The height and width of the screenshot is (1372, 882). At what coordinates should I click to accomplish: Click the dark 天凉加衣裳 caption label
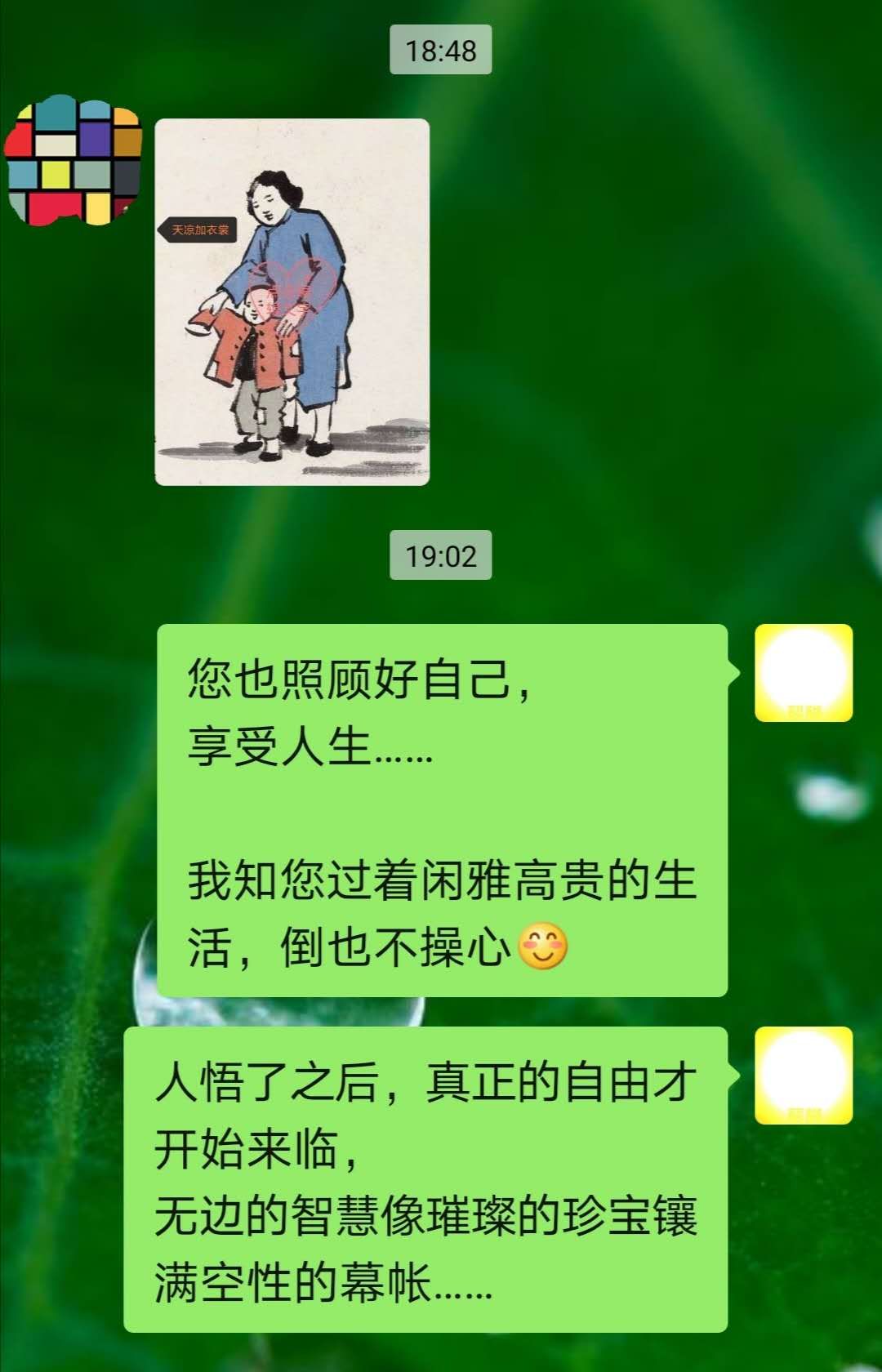[198, 231]
